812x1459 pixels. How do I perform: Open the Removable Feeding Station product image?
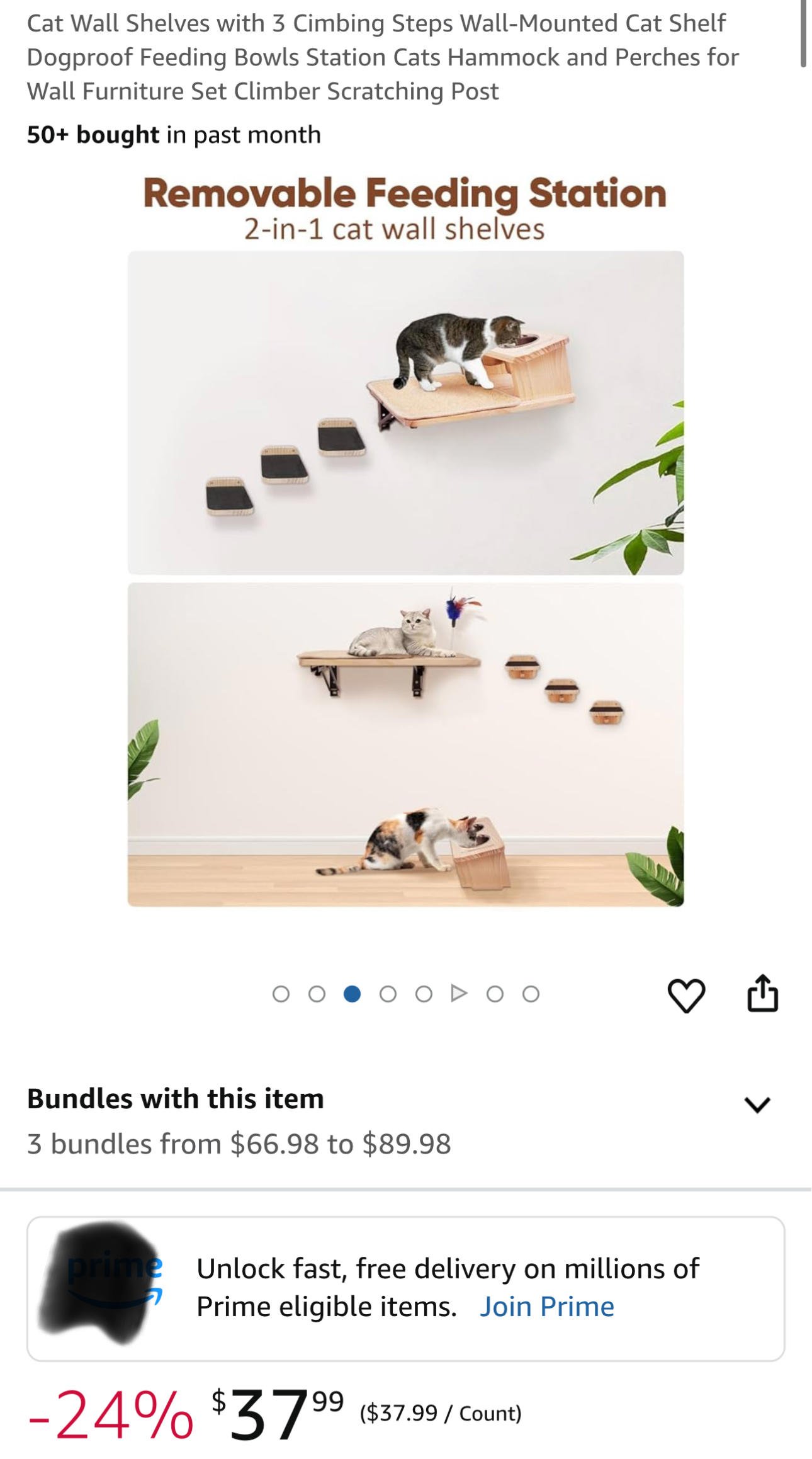point(405,542)
